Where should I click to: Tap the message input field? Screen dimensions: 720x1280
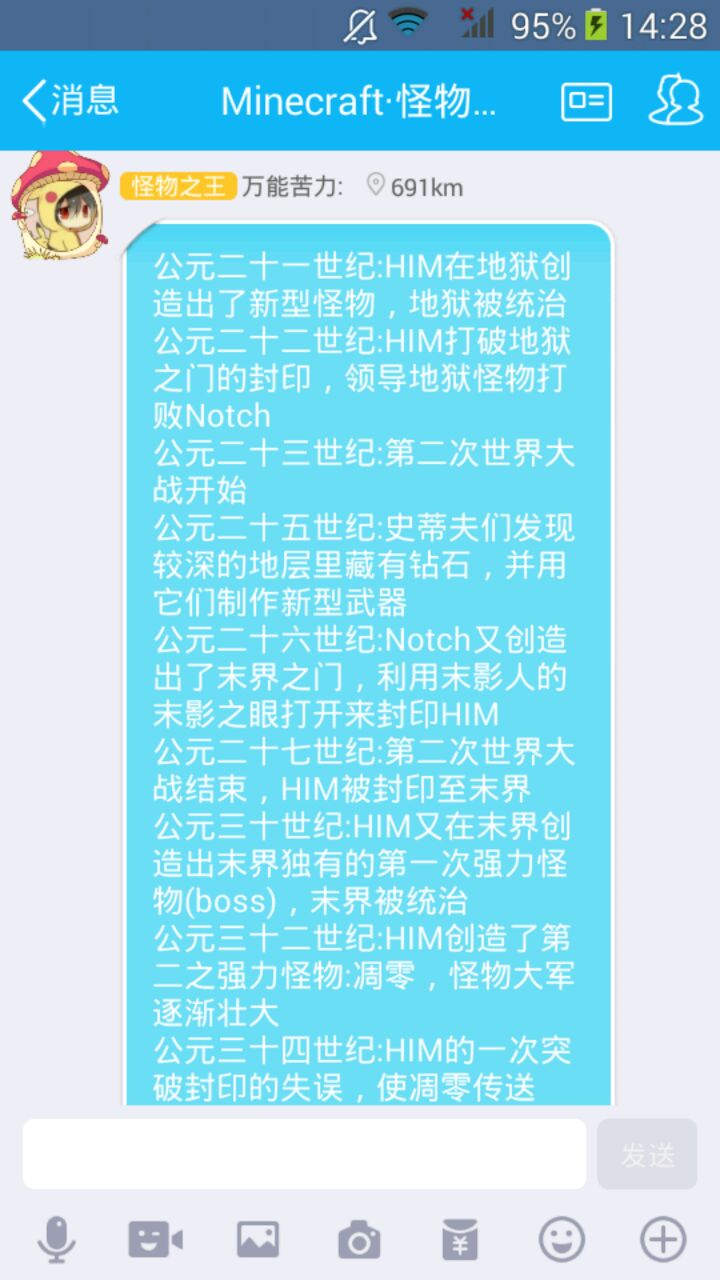[304, 1154]
